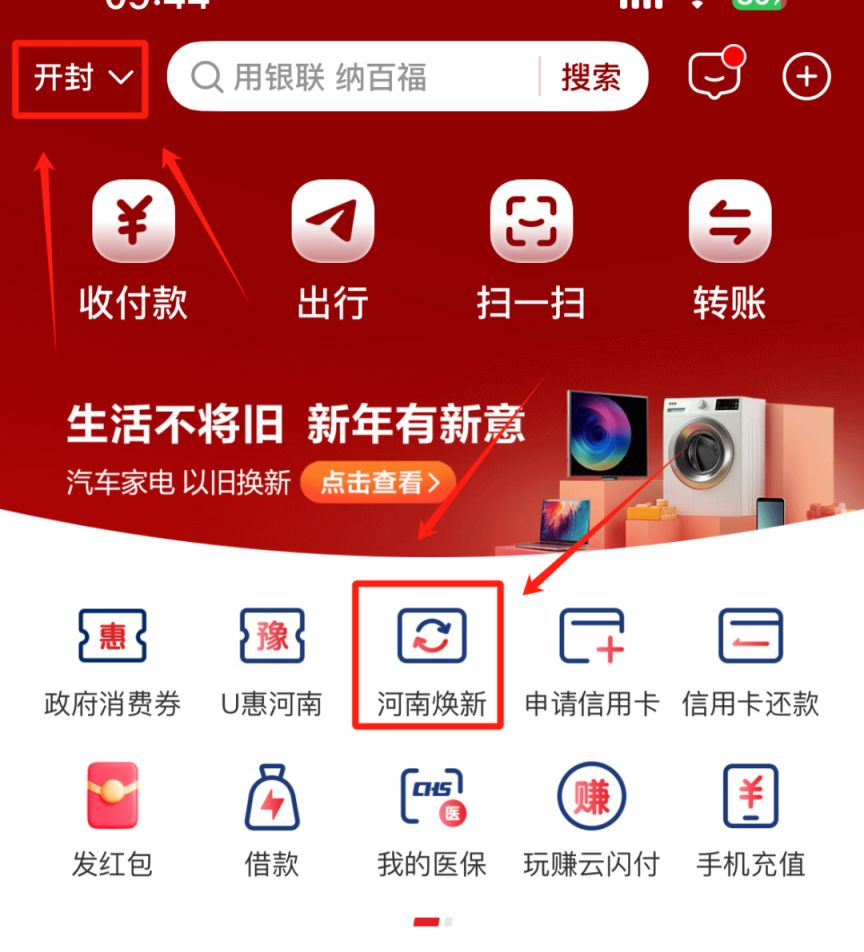Tap the 搜索 button
The width and height of the screenshot is (864, 952).
pos(590,77)
